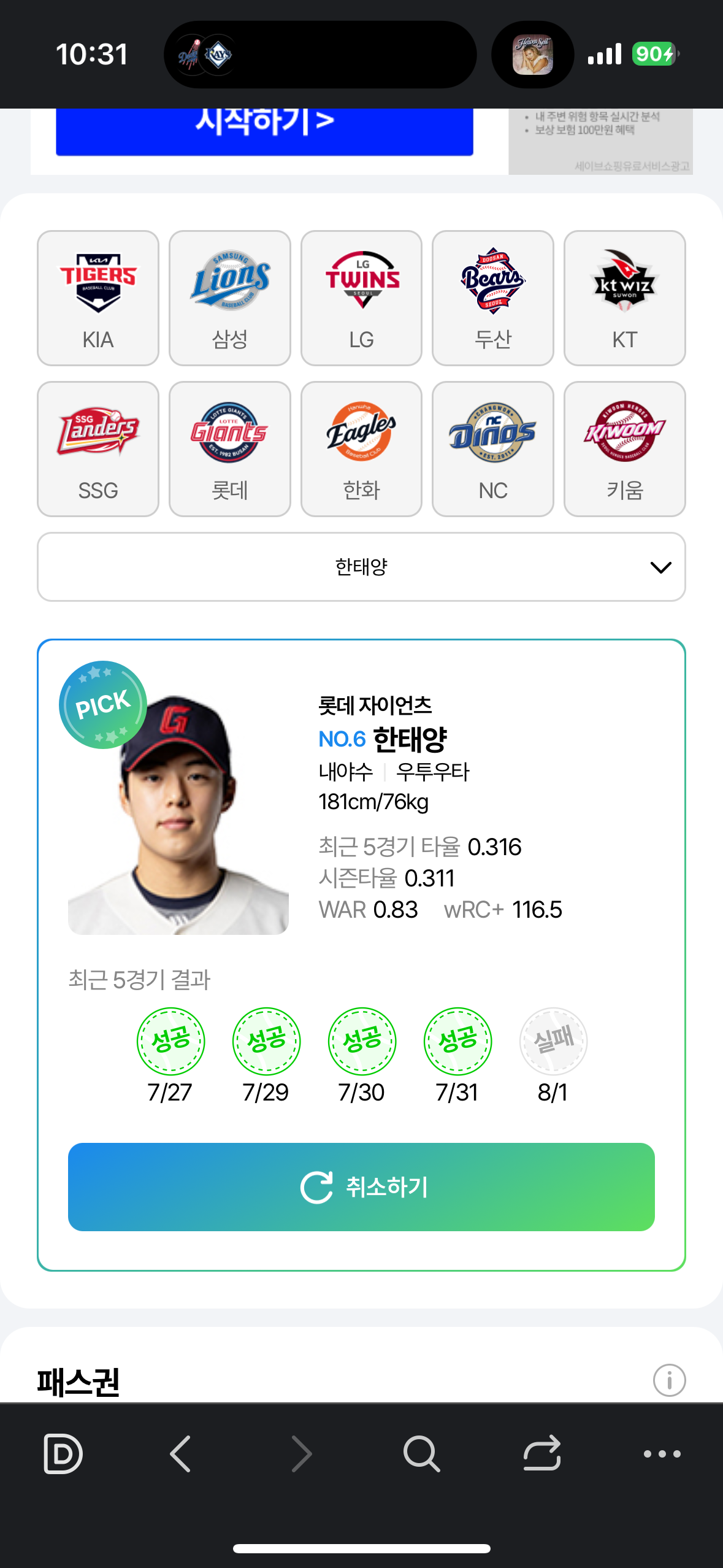Screen dimensions: 723x1568
Task: Go back in the browser
Action: [x=180, y=1453]
